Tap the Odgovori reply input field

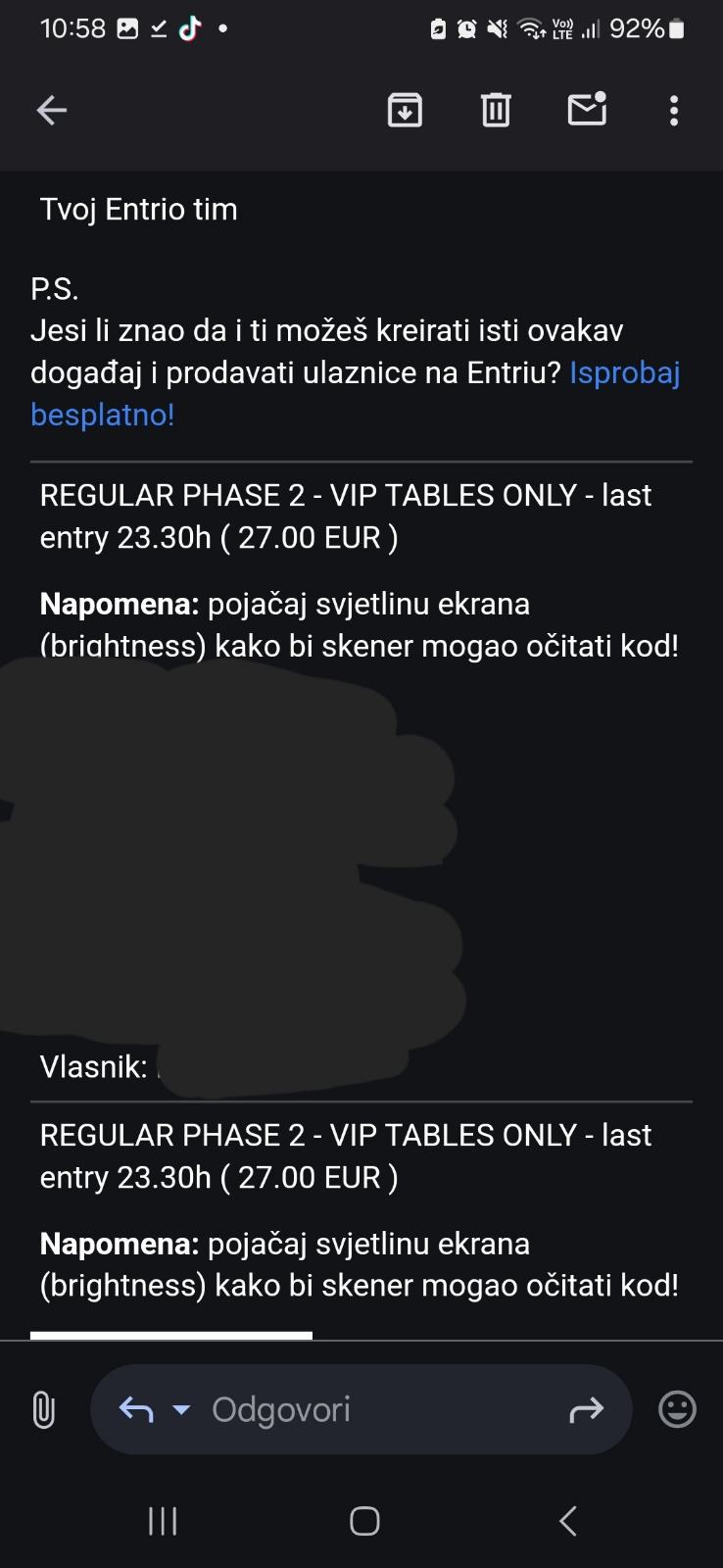pyautogui.click(x=333, y=1409)
